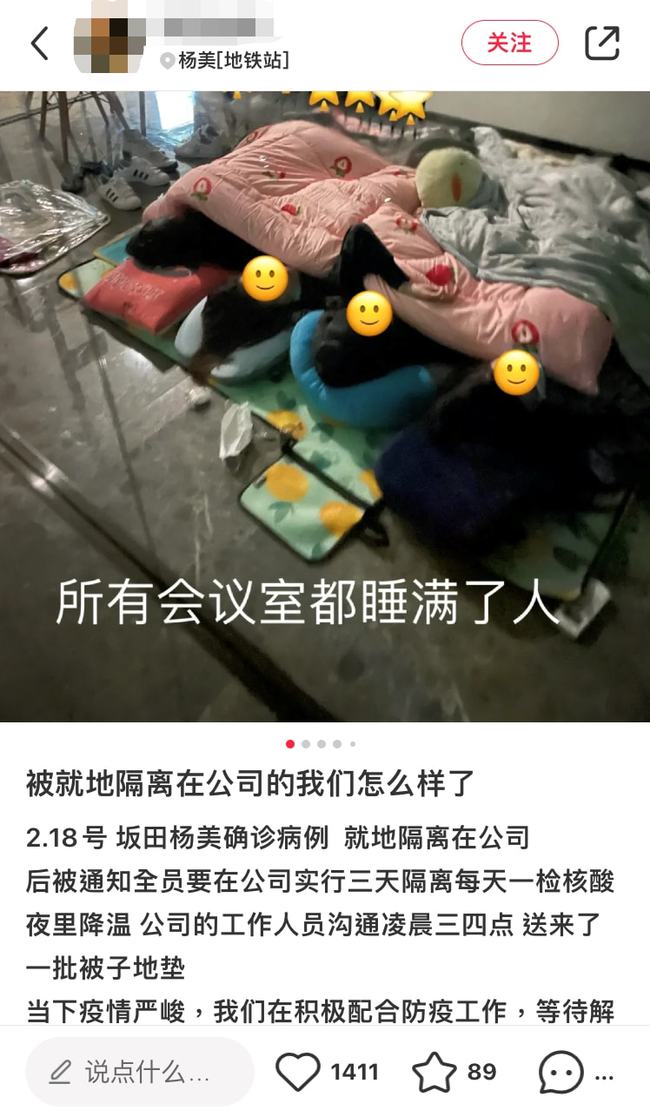Image resolution: width=650 pixels, height=1117 pixels.
Task: Open the comments bubble icon
Action: (561, 1073)
